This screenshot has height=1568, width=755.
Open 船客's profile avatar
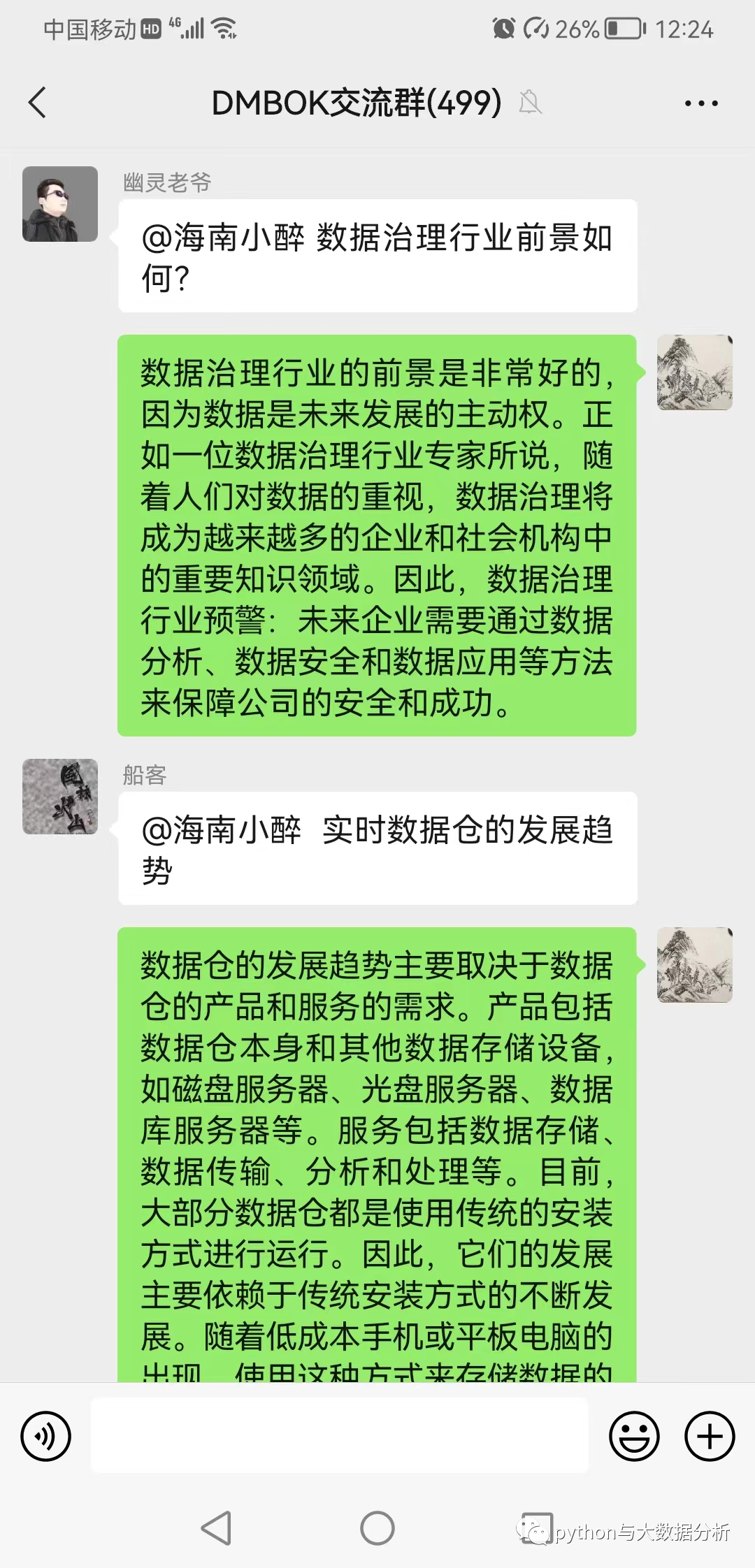(60, 797)
